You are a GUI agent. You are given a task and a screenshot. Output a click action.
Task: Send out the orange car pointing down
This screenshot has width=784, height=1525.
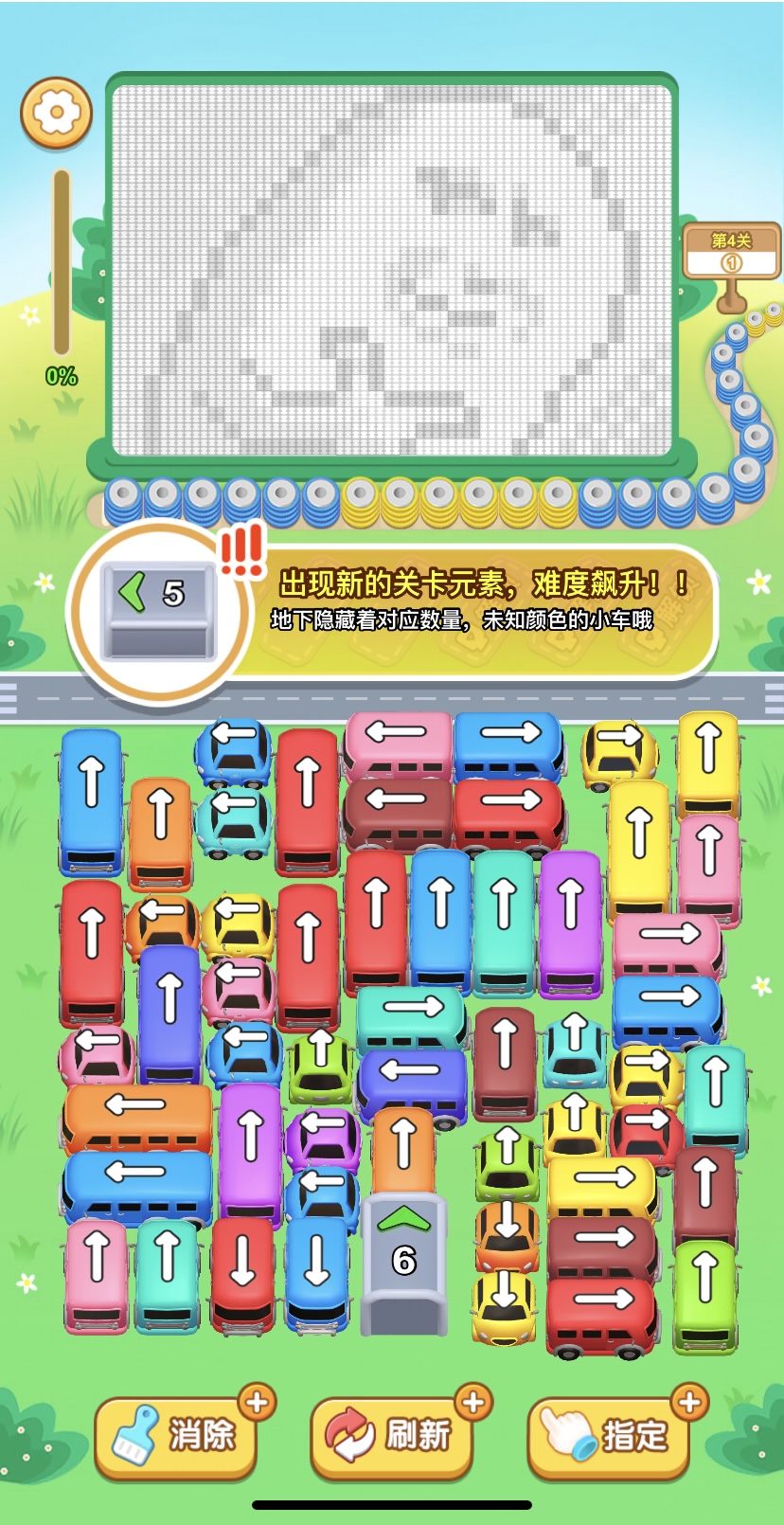[507, 1229]
